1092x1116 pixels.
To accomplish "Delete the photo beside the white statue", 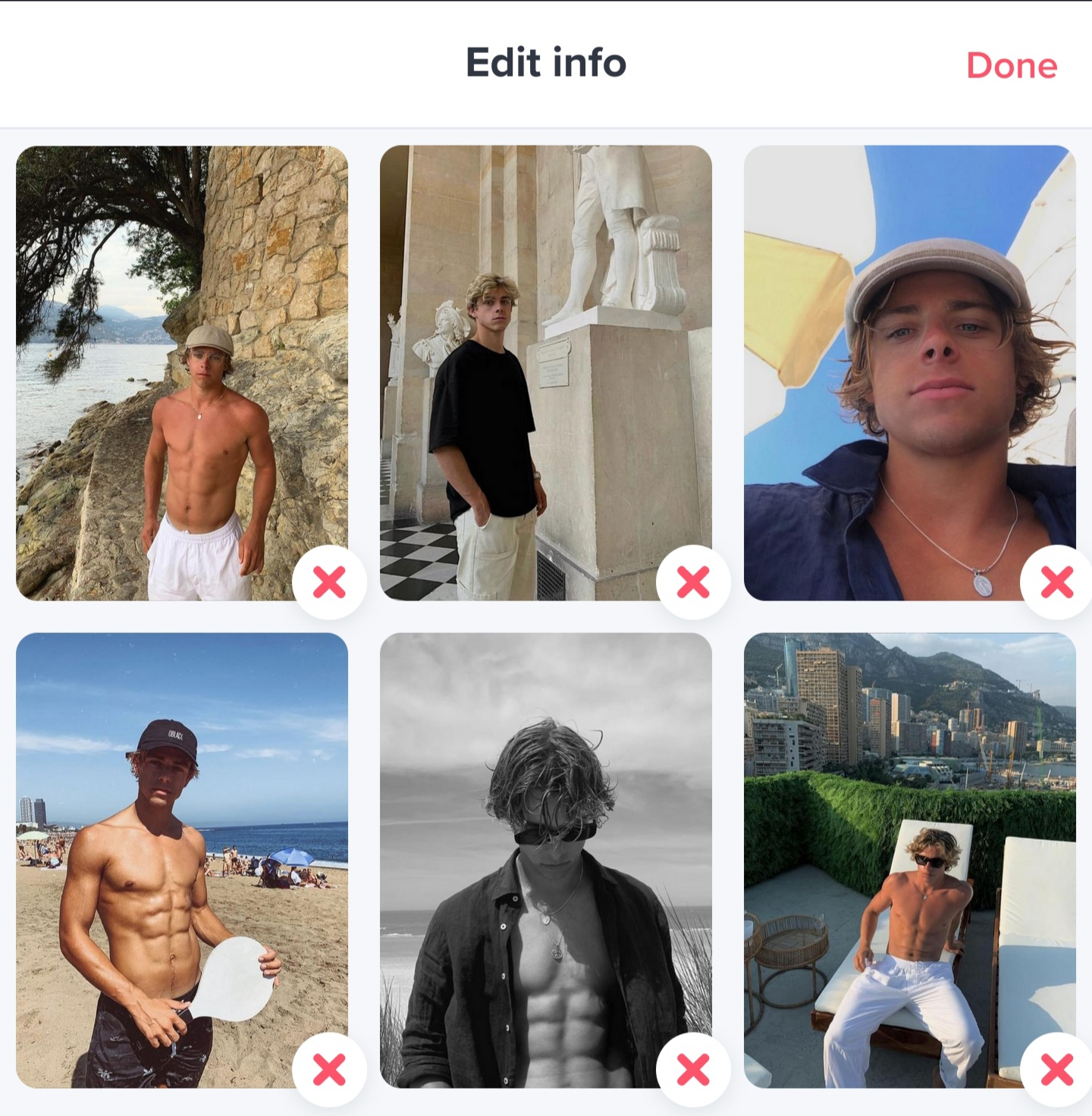I will (693, 582).
